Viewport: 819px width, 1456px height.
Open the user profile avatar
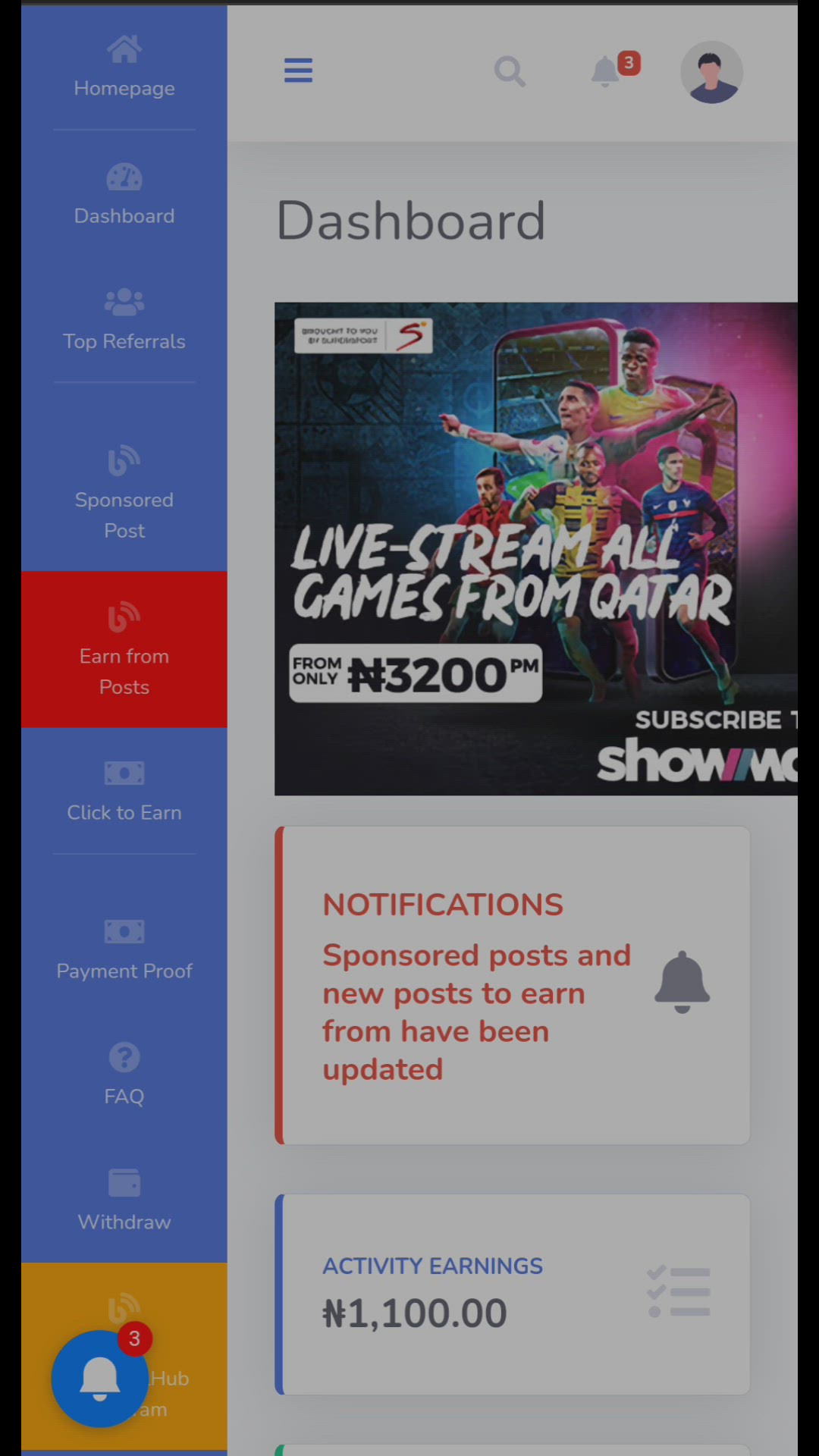pos(711,72)
